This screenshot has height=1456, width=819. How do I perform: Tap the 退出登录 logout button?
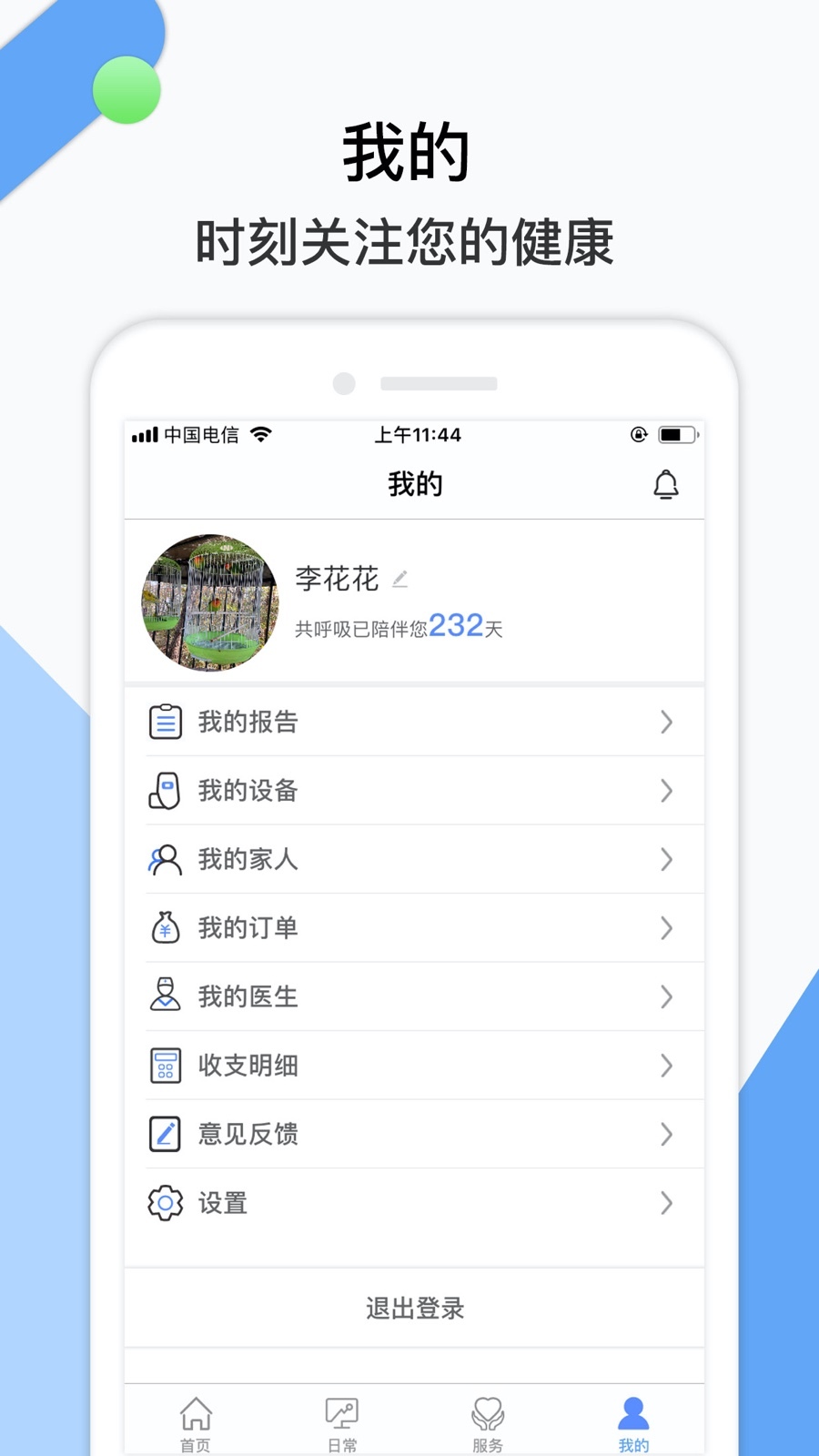(414, 1308)
